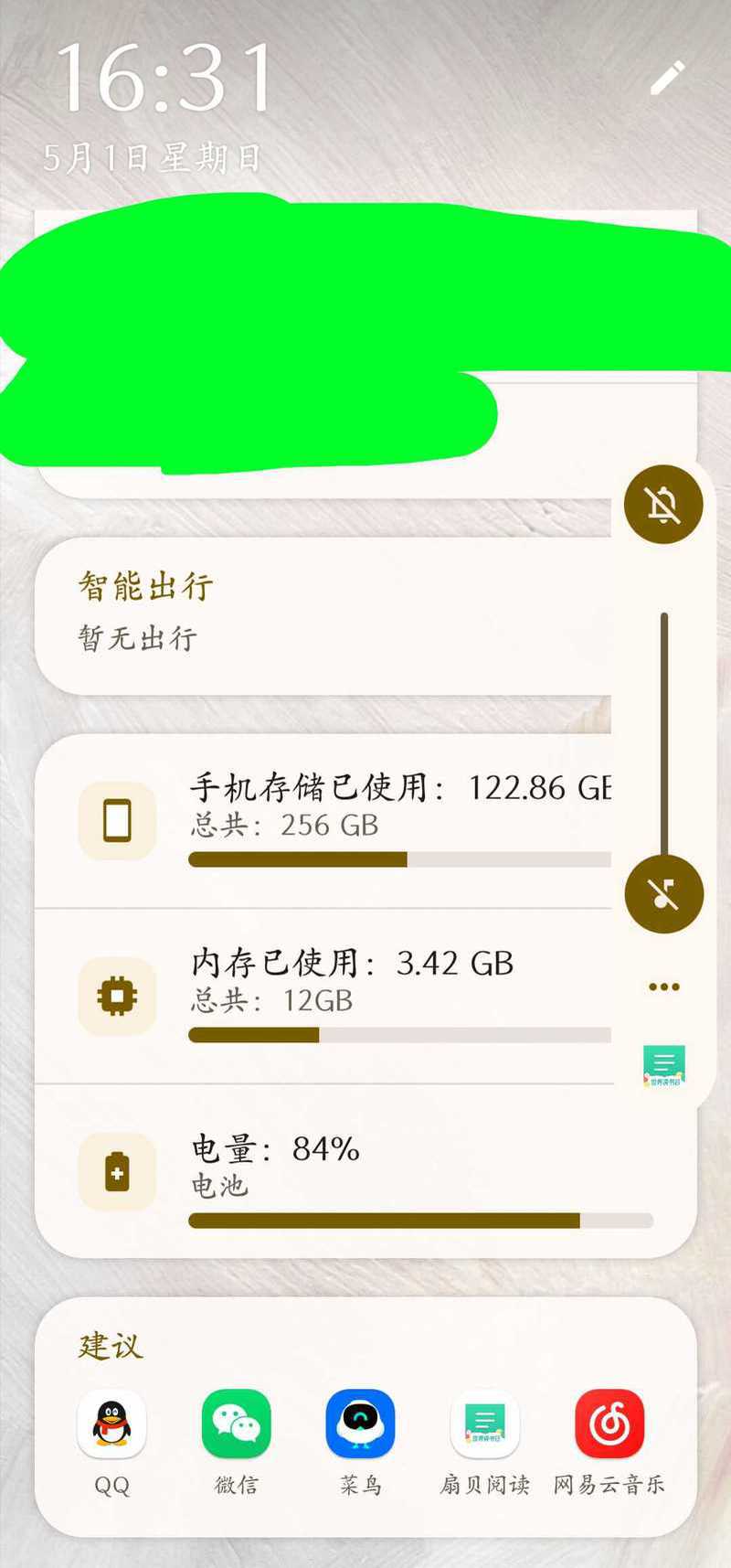Open the 手机存储已使用 storage row

(x=323, y=821)
